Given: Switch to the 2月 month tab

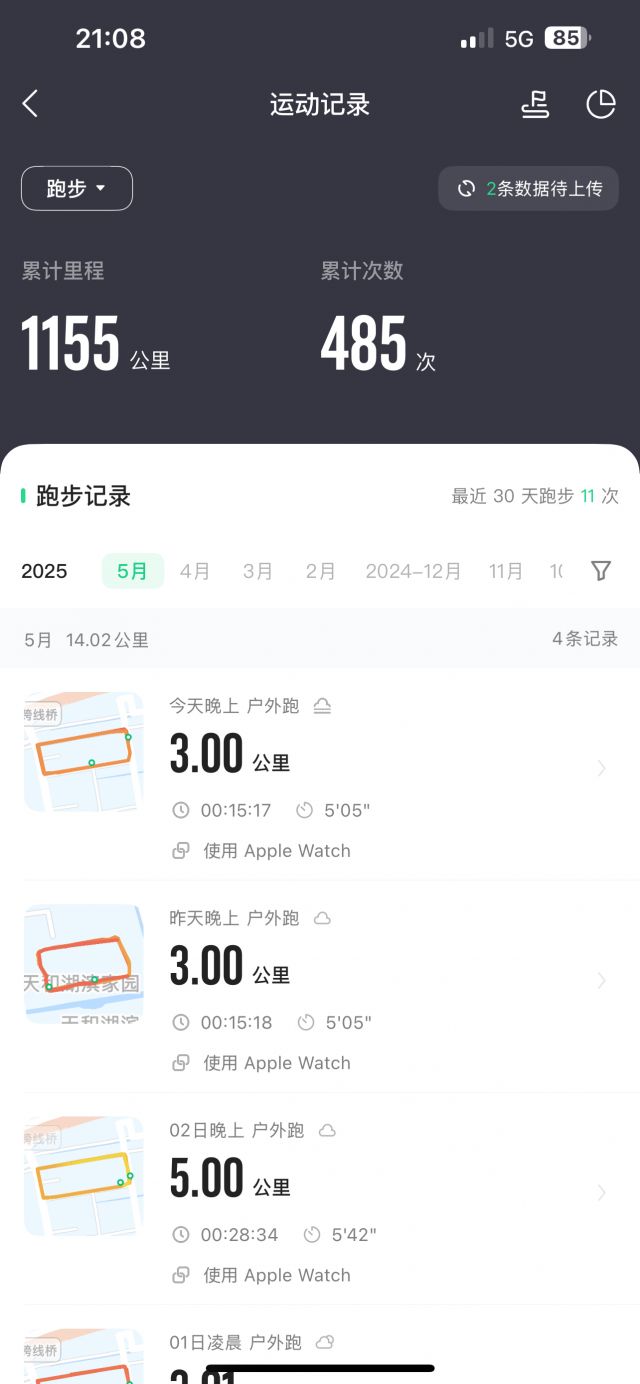Looking at the screenshot, I should [x=320, y=571].
